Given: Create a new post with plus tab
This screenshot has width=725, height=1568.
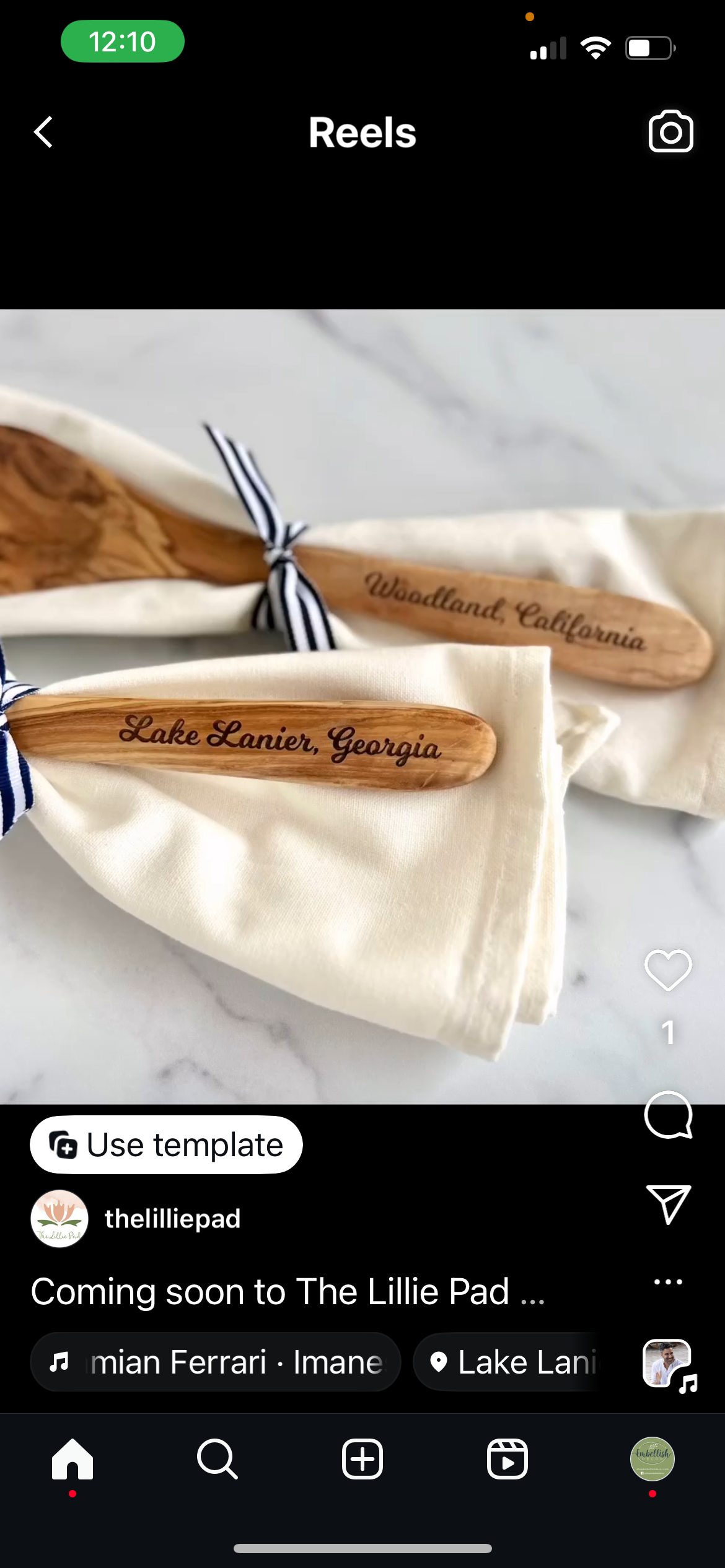Looking at the screenshot, I should point(362,1459).
